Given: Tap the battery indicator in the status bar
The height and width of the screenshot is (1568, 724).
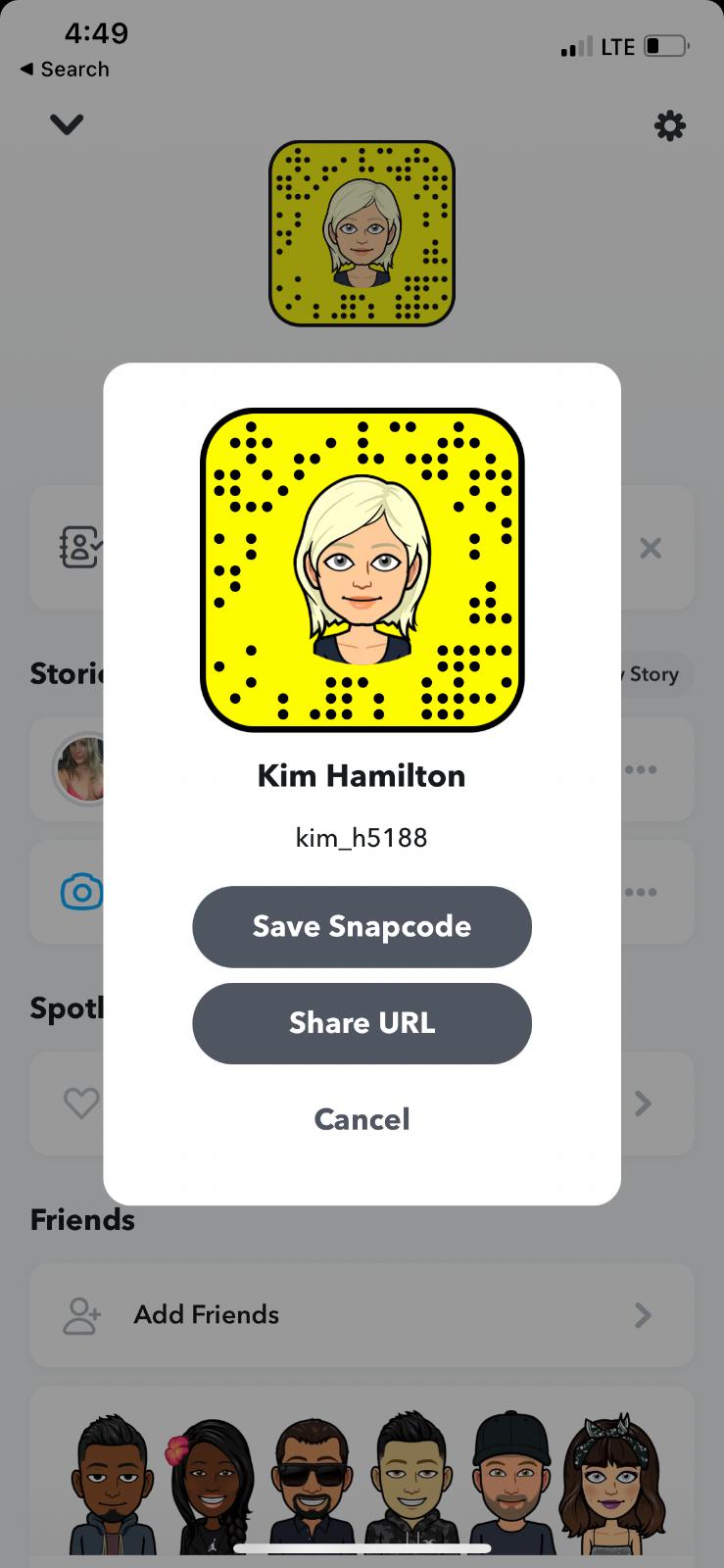Looking at the screenshot, I should coord(664,44).
